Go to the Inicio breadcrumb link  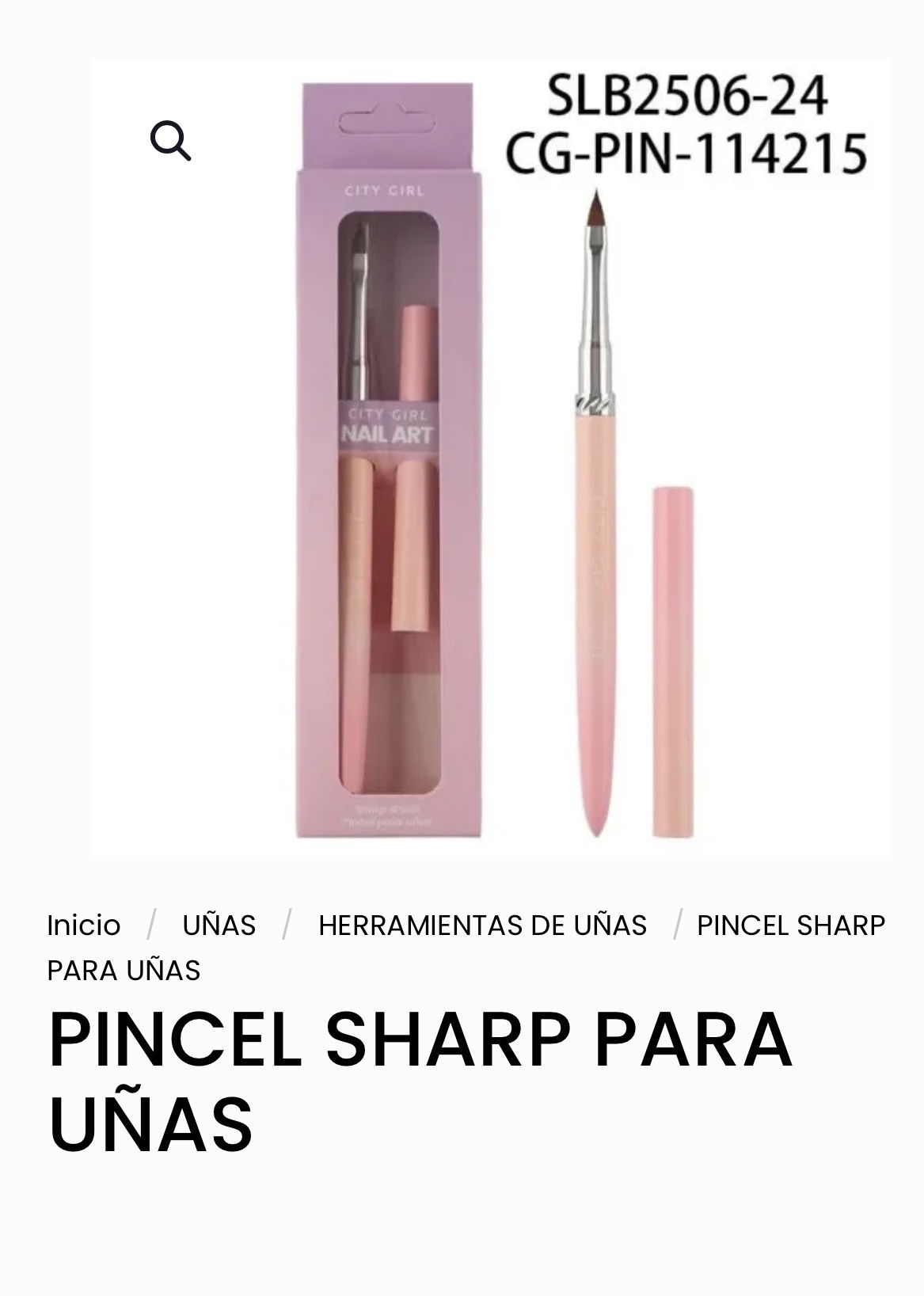84,925
